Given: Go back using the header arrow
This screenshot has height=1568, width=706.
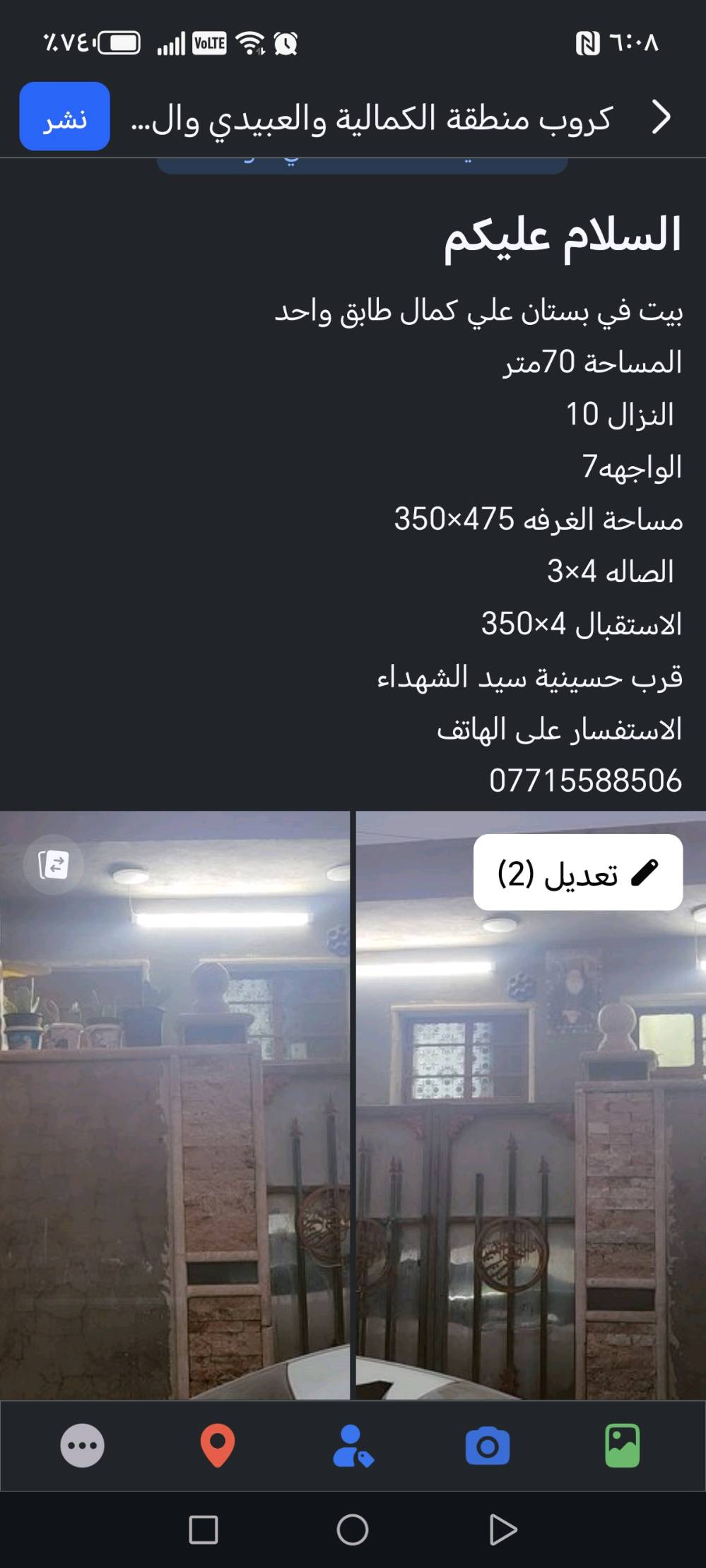Looking at the screenshot, I should [661, 117].
